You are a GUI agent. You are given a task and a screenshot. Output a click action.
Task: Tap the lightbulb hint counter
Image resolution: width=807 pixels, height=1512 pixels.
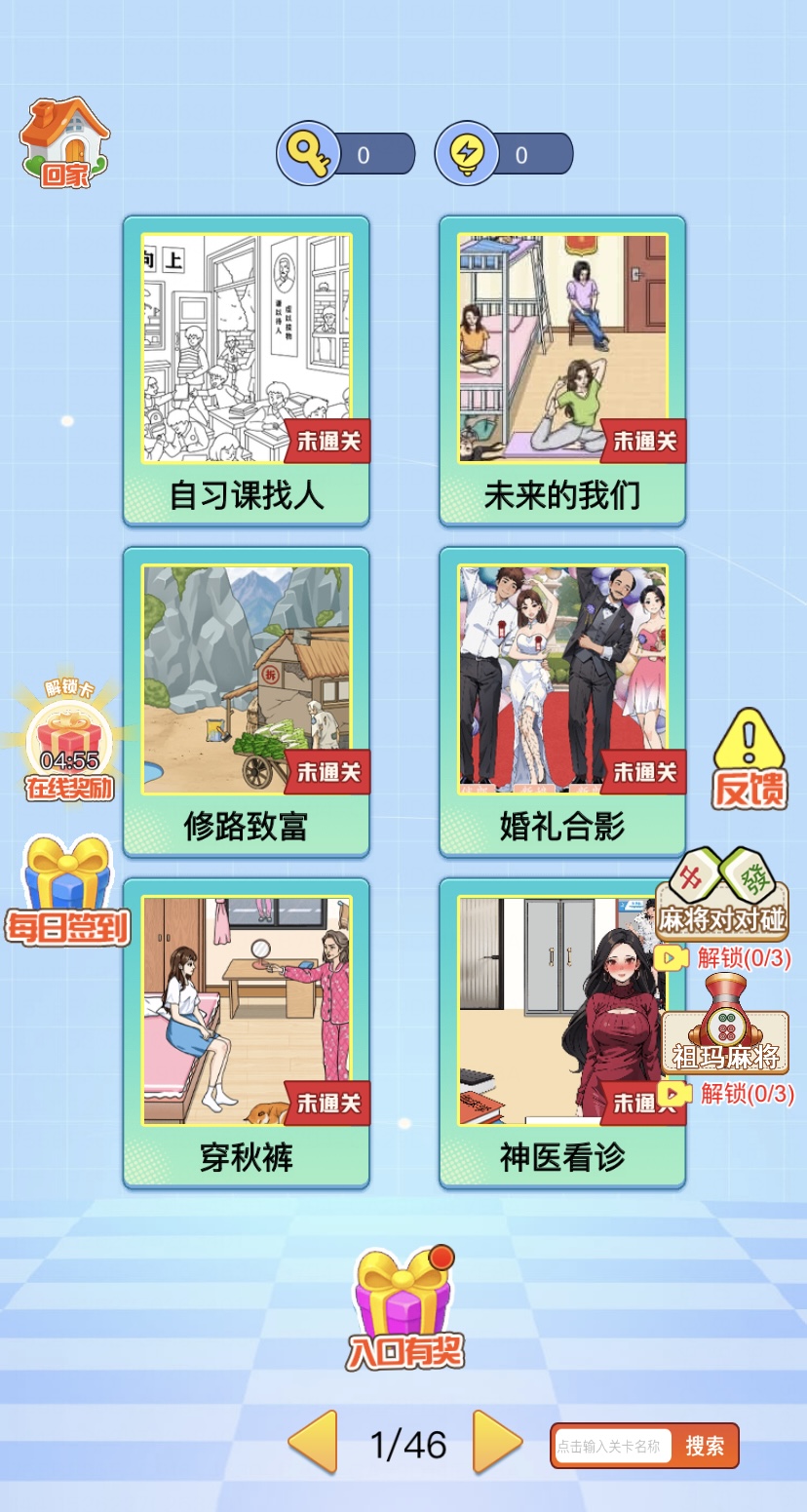point(466,154)
